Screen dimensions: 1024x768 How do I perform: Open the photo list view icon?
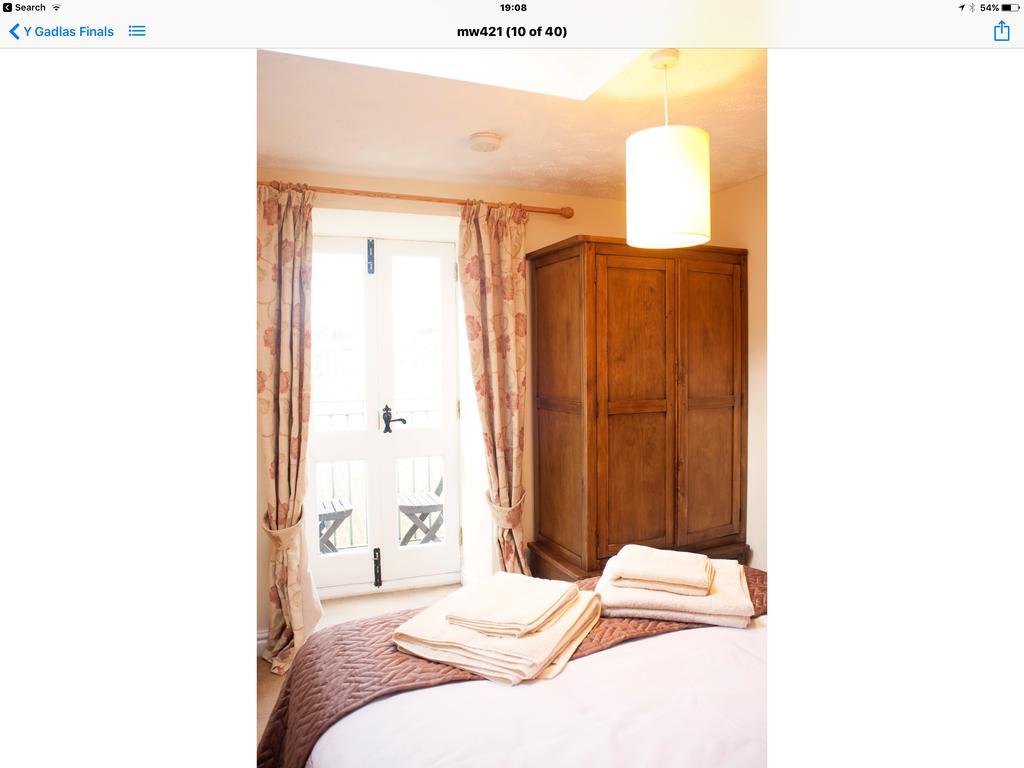click(x=137, y=31)
